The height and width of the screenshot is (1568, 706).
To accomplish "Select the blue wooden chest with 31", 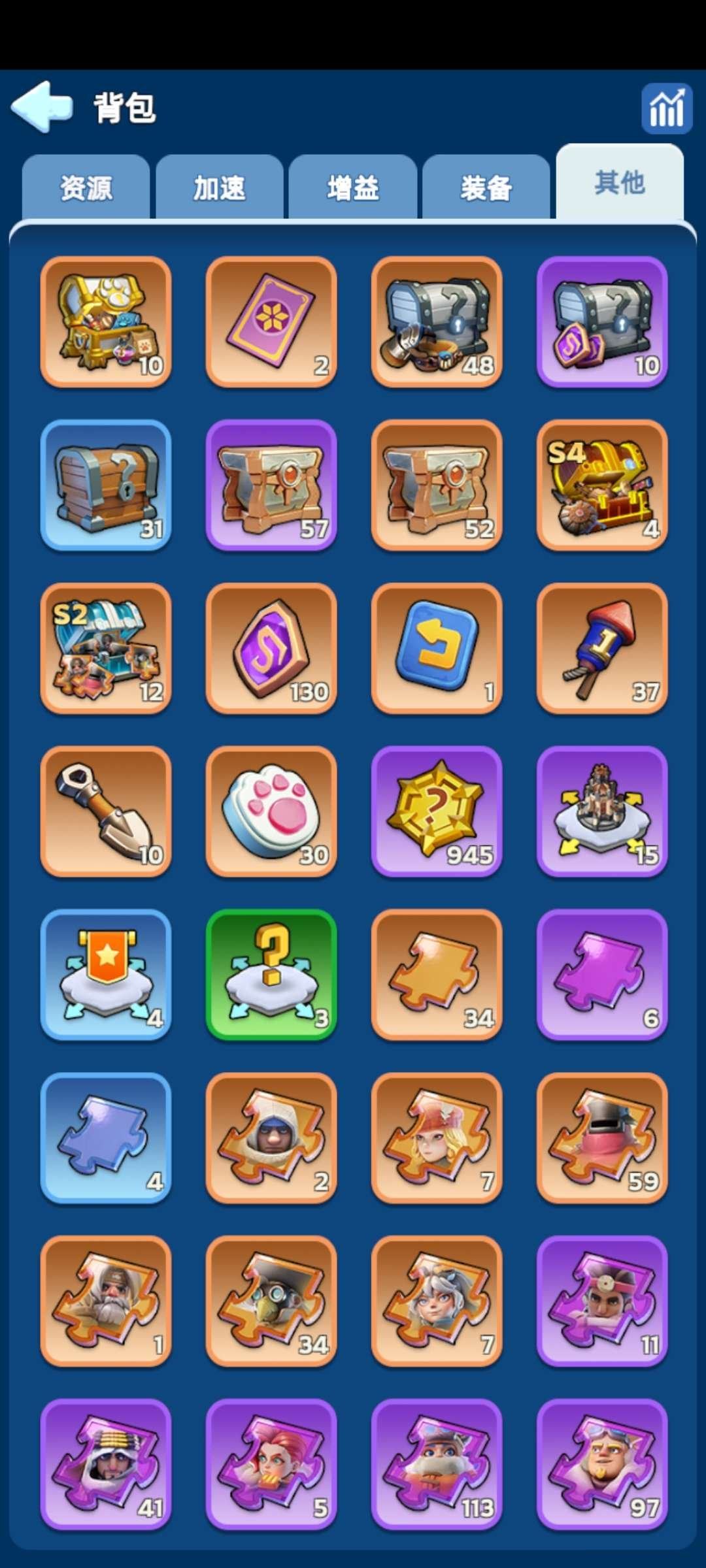I will (106, 485).
